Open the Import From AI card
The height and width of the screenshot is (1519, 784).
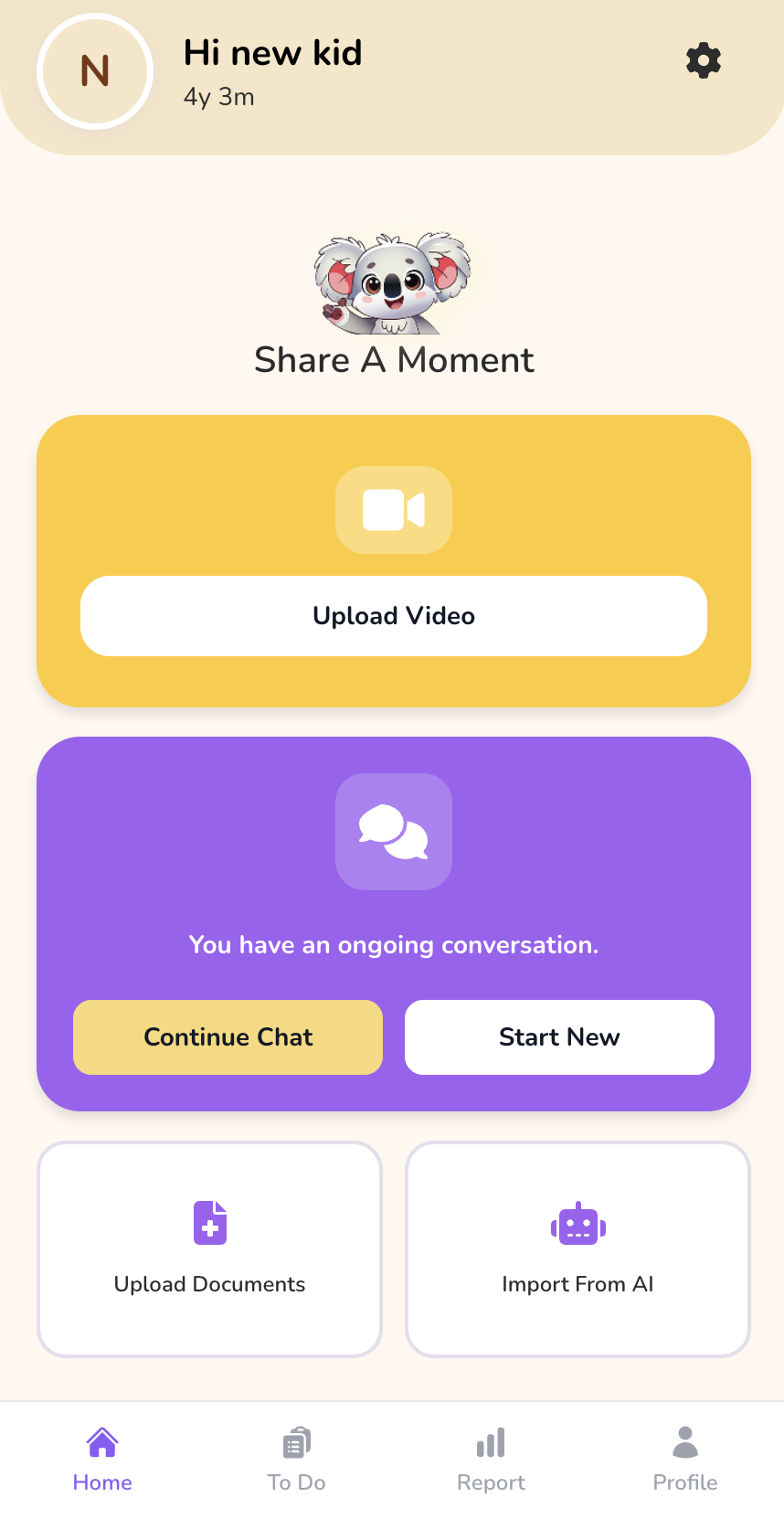(x=577, y=1248)
